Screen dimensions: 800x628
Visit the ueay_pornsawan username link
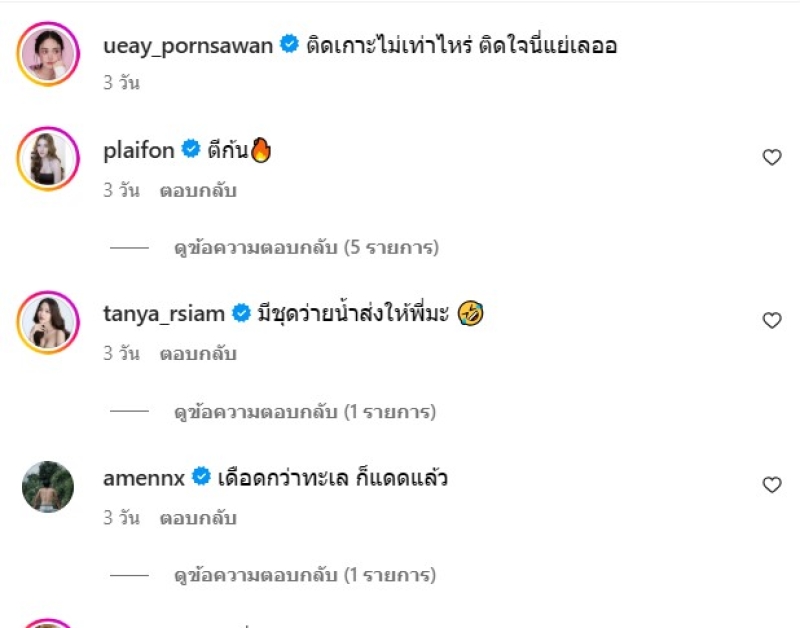(188, 45)
